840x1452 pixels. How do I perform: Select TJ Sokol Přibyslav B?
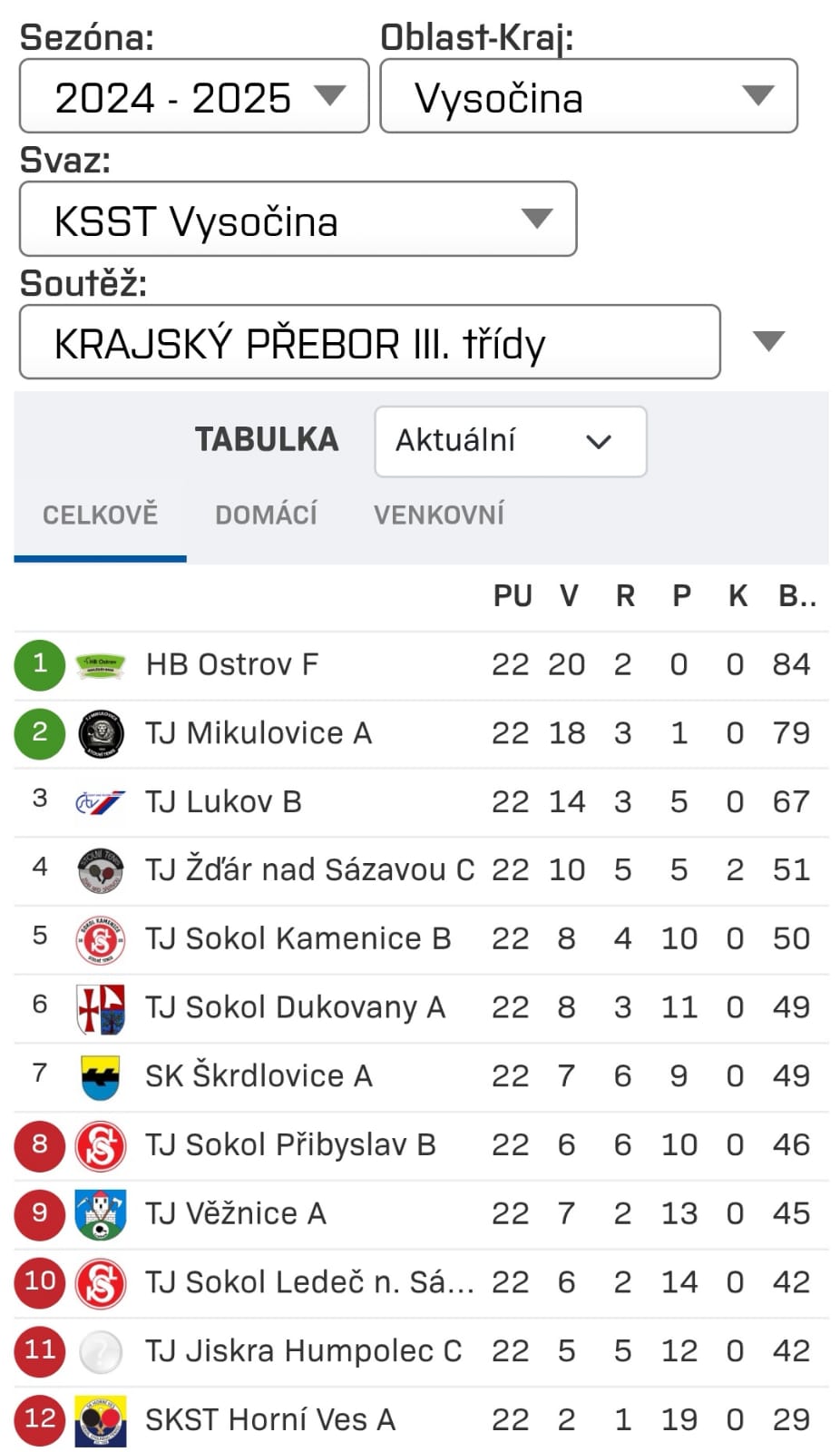290,1145
